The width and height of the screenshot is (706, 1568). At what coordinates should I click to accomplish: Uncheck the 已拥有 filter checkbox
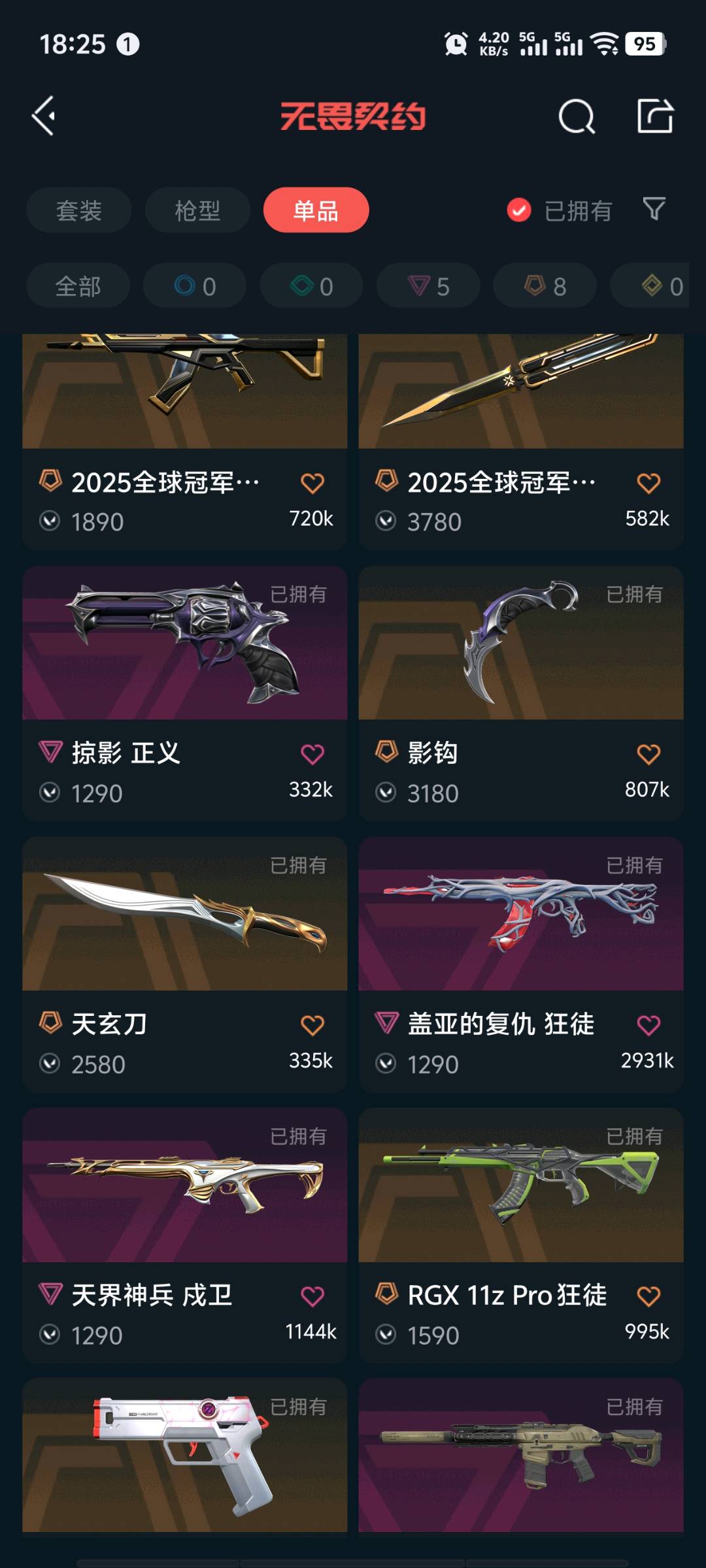click(519, 210)
